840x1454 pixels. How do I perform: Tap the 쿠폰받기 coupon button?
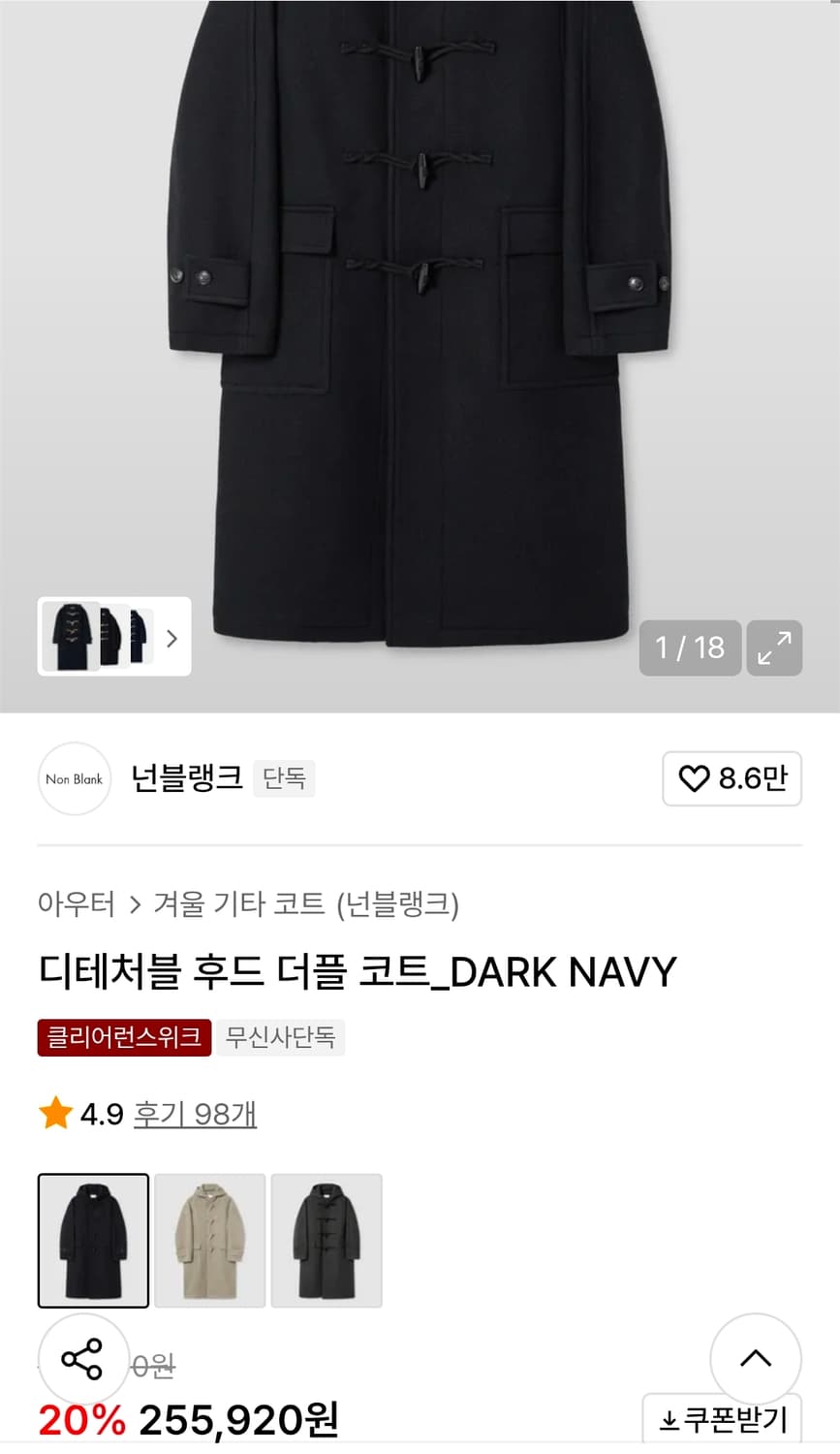[x=724, y=1418]
